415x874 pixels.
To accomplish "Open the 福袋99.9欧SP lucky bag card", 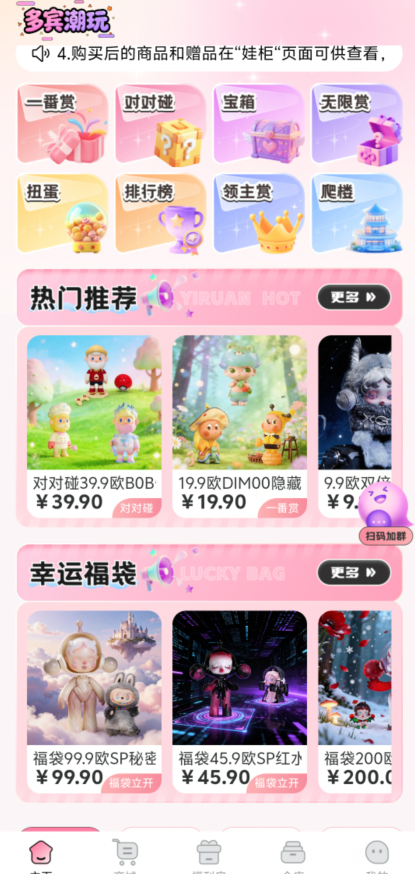I will click(x=94, y=702).
